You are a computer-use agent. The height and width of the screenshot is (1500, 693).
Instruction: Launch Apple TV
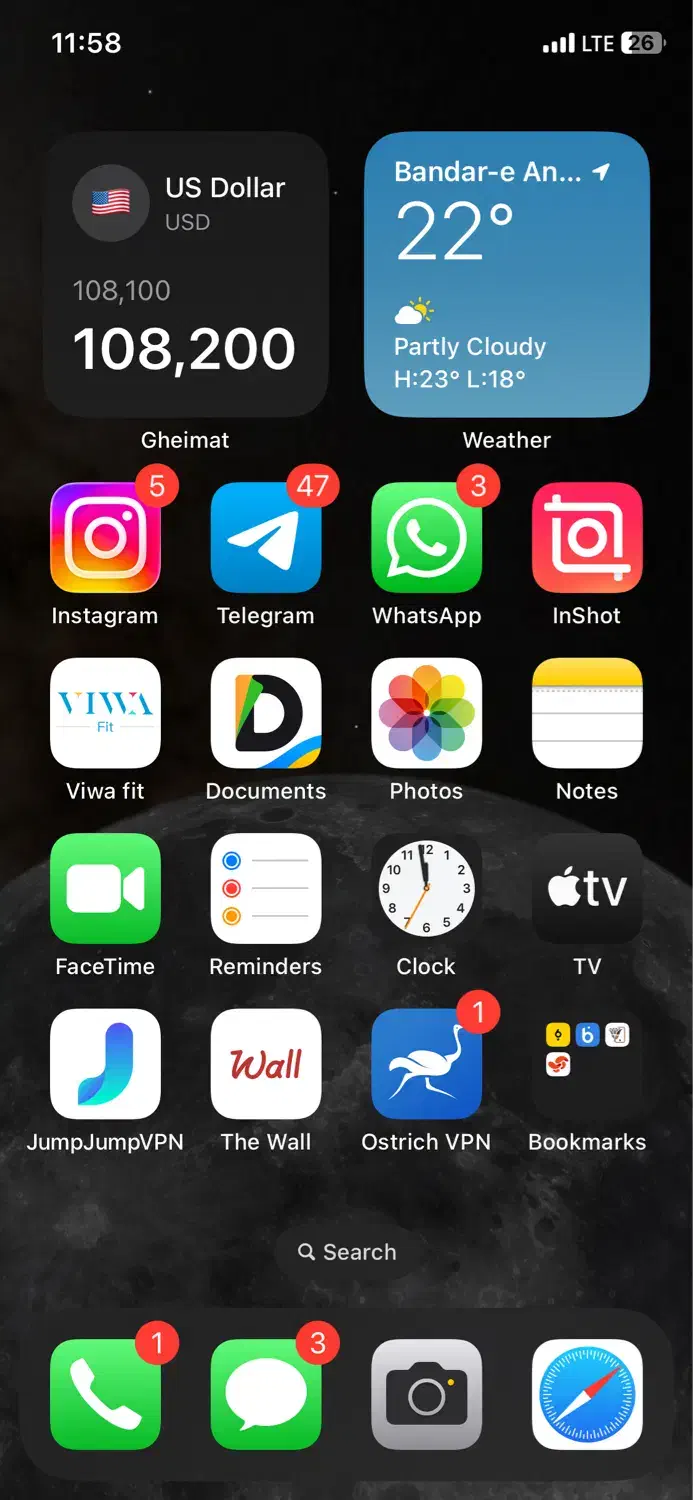[x=587, y=888]
